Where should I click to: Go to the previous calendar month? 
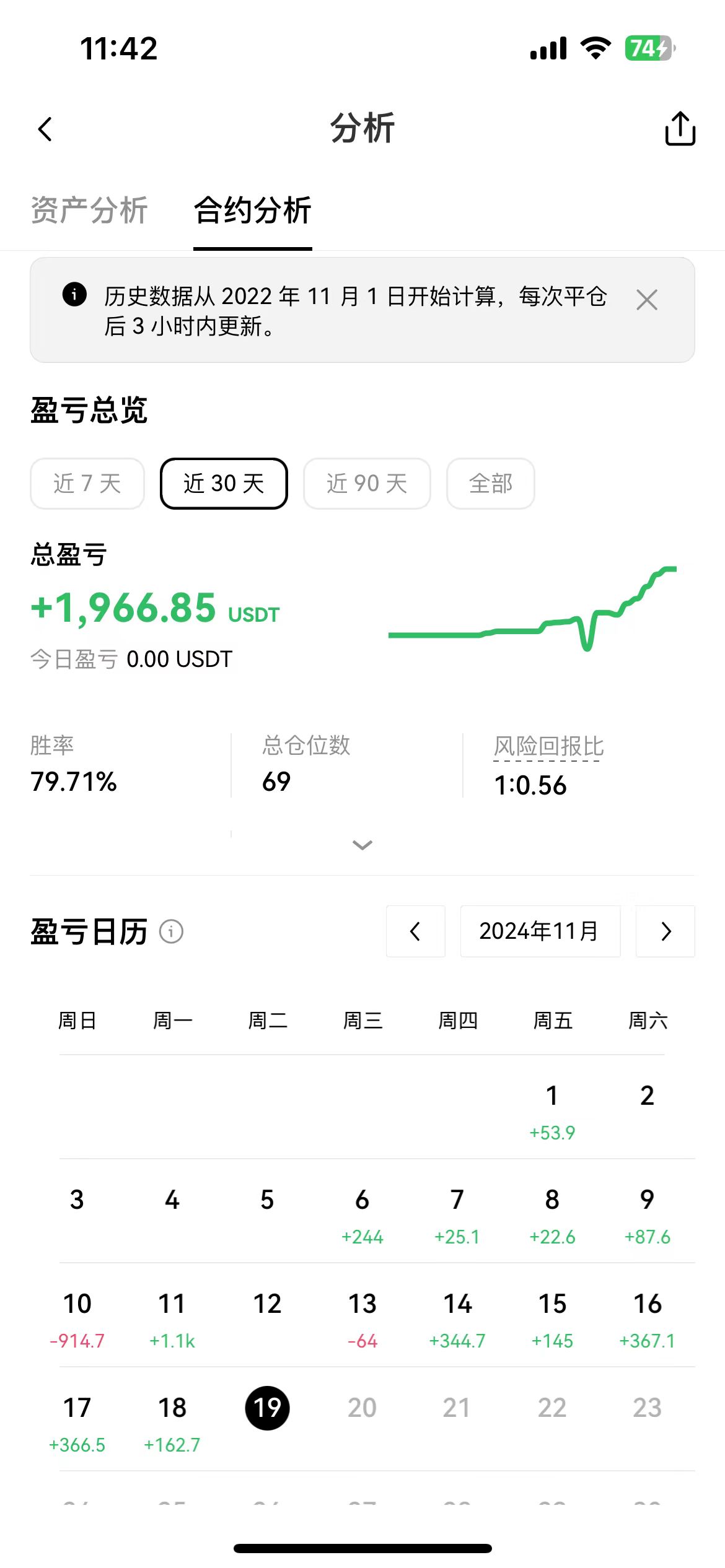[x=416, y=931]
